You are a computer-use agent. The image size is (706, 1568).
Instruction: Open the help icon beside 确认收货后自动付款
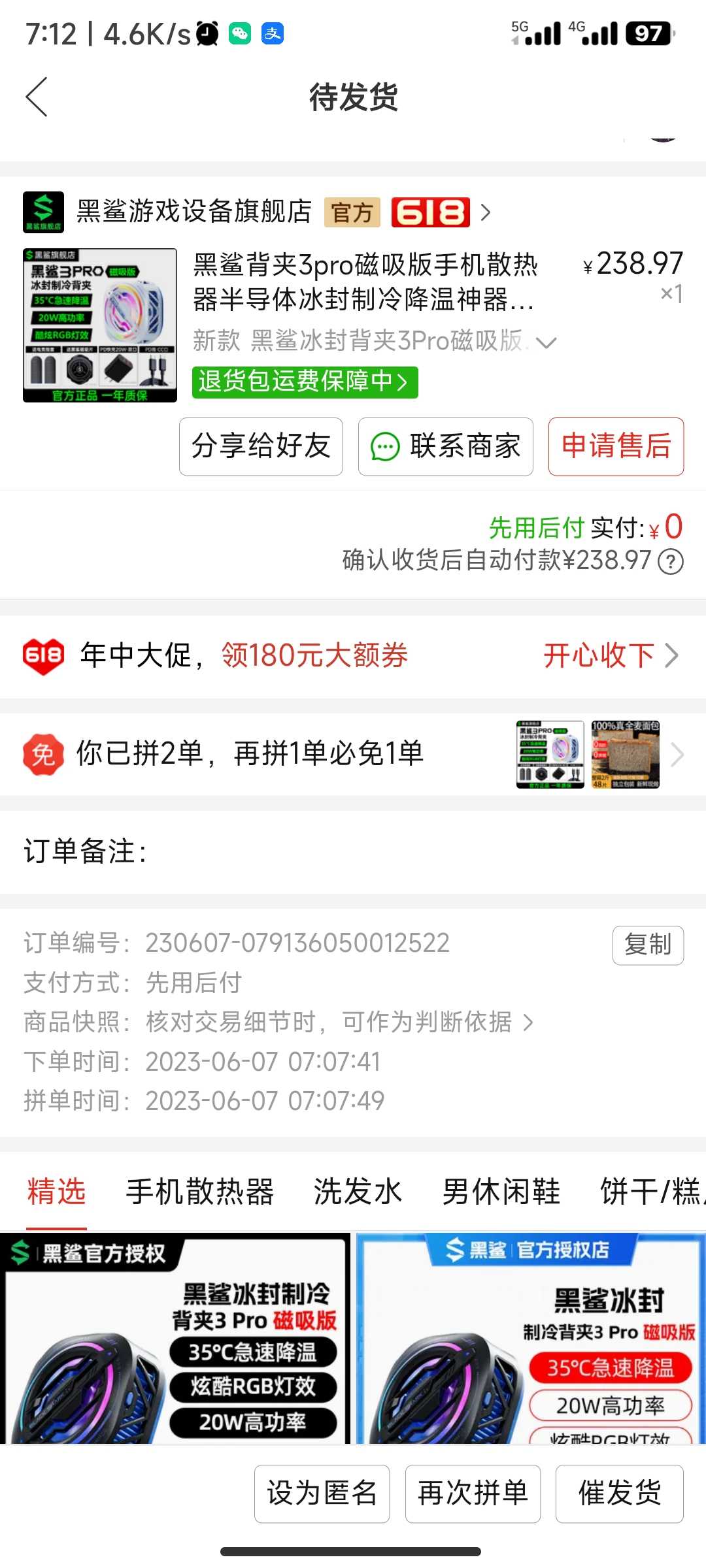pos(671,561)
